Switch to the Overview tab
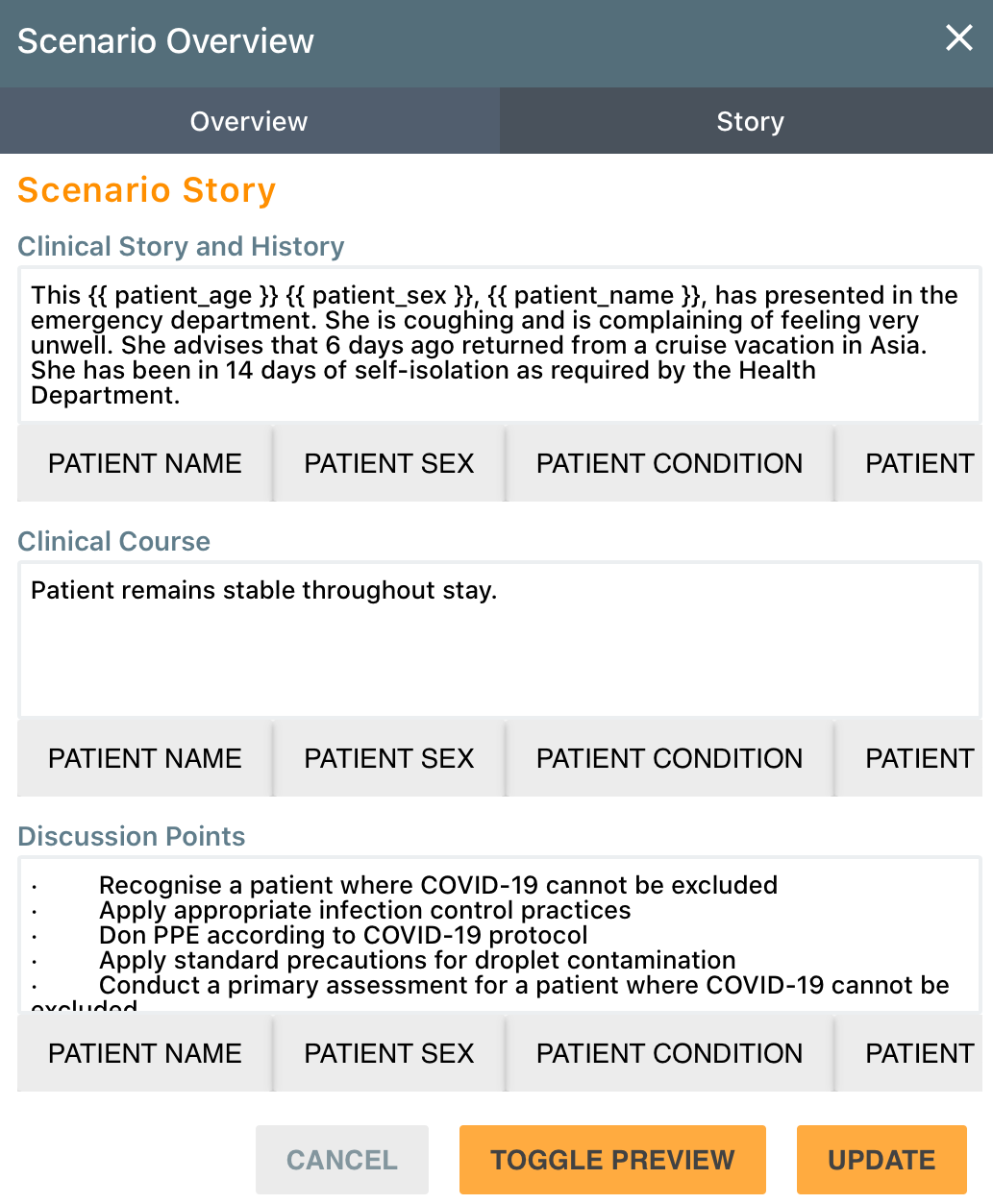 point(248,121)
